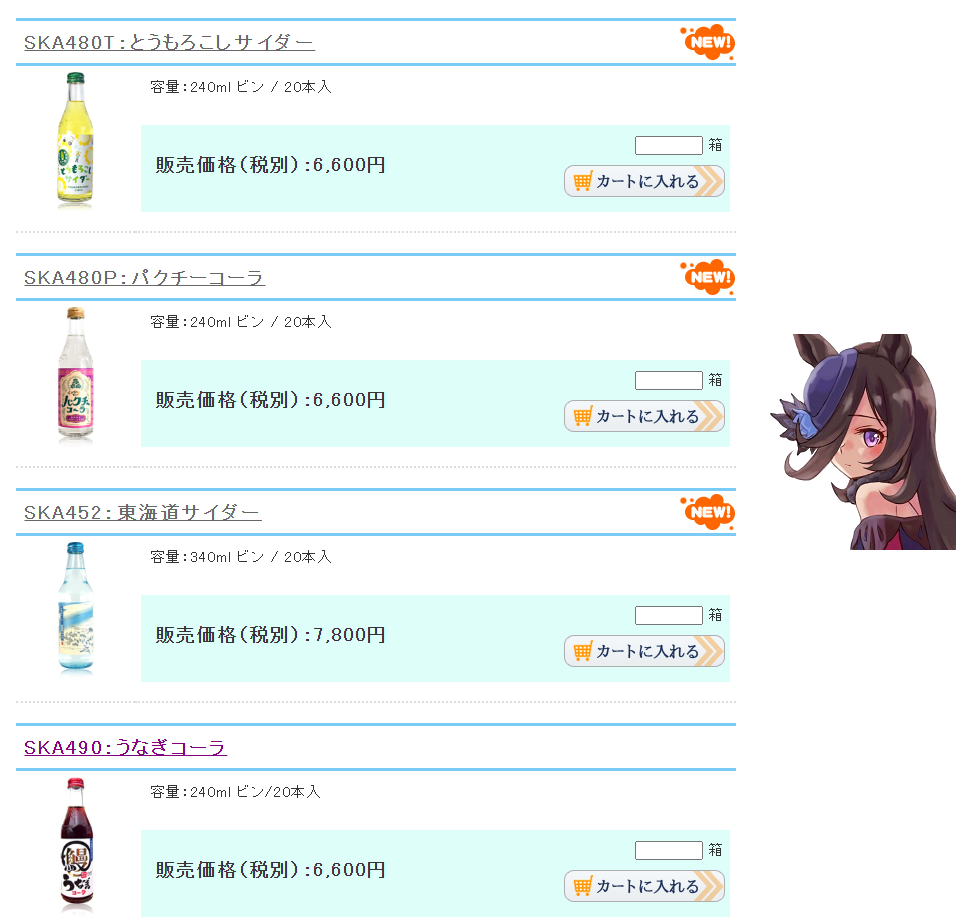Image resolution: width=960 pixels, height=918 pixels.
Task: Open the SKA452 東海道サイダー product link
Action: [142, 513]
